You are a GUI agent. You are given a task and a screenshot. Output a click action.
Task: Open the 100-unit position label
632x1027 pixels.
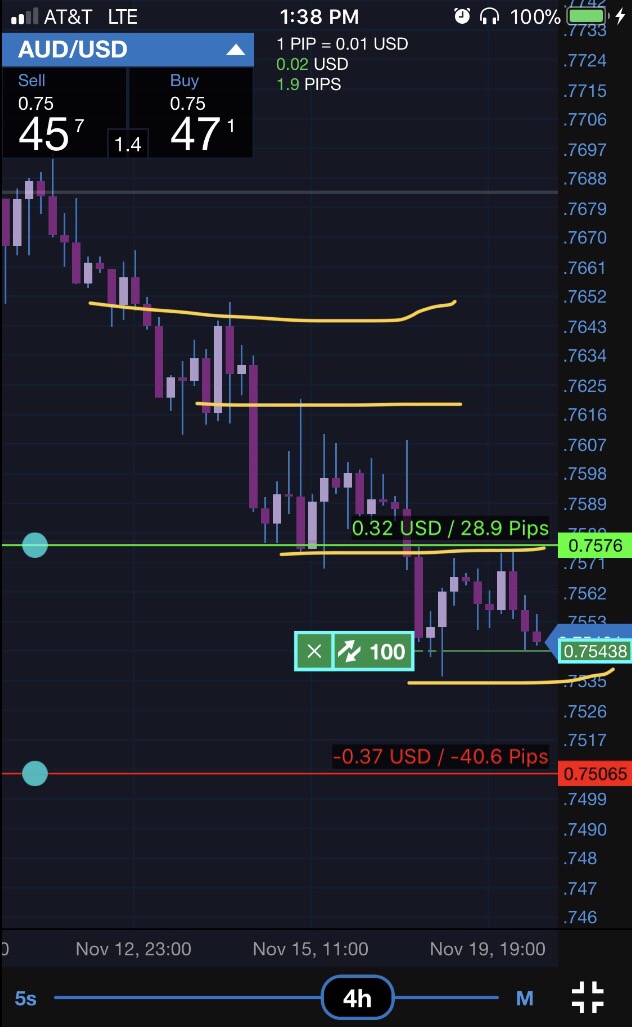pyautogui.click(x=373, y=652)
